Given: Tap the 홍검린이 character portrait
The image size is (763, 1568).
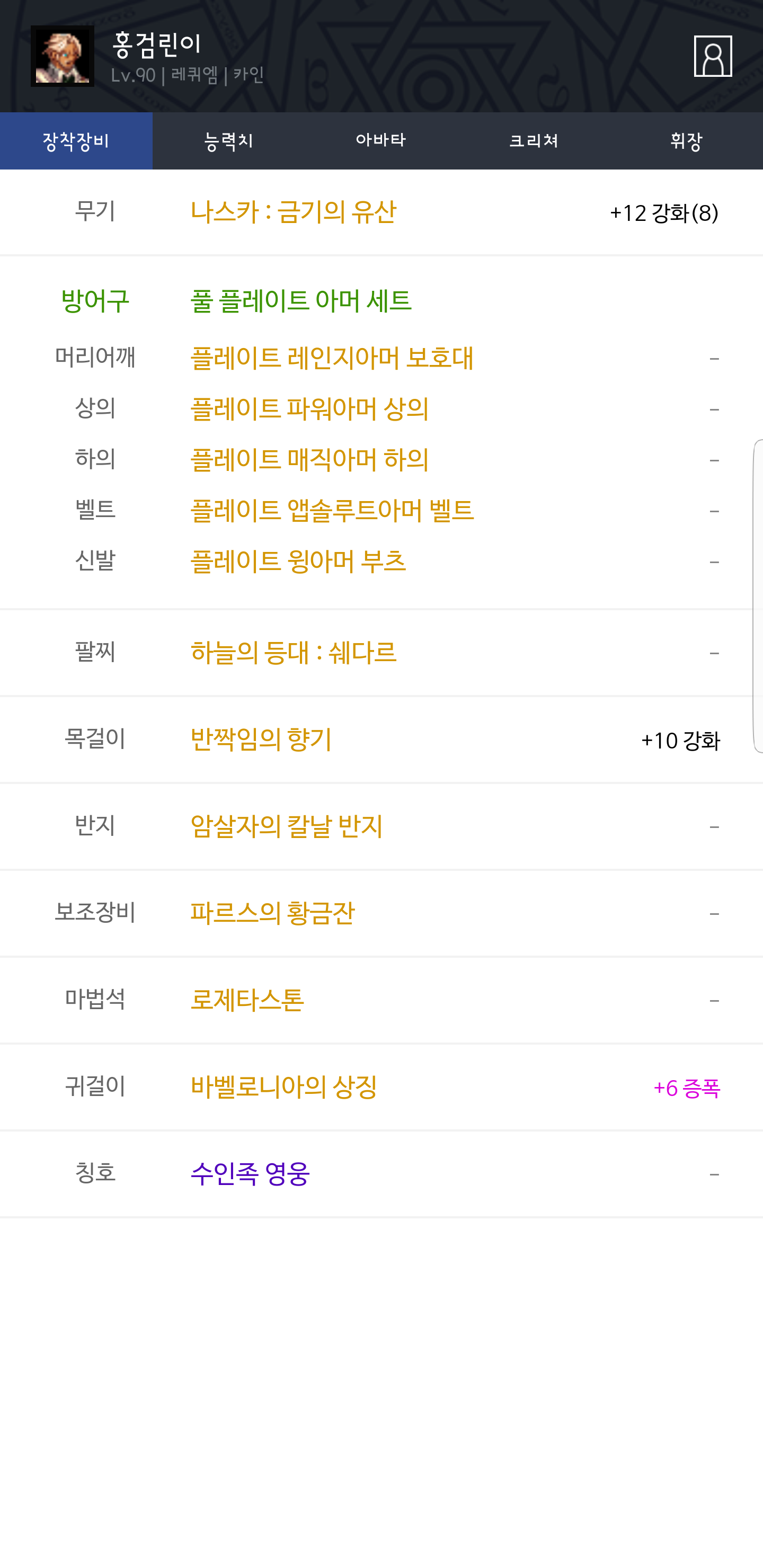Looking at the screenshot, I should pos(62,56).
